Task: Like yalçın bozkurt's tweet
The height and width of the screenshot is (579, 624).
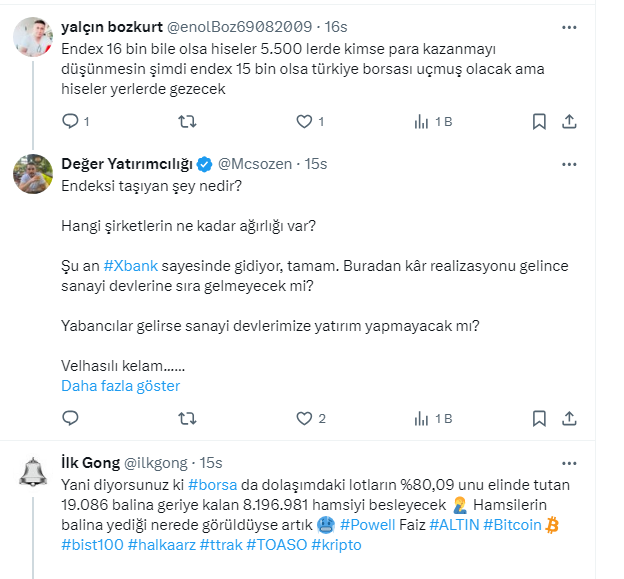Action: [304, 121]
